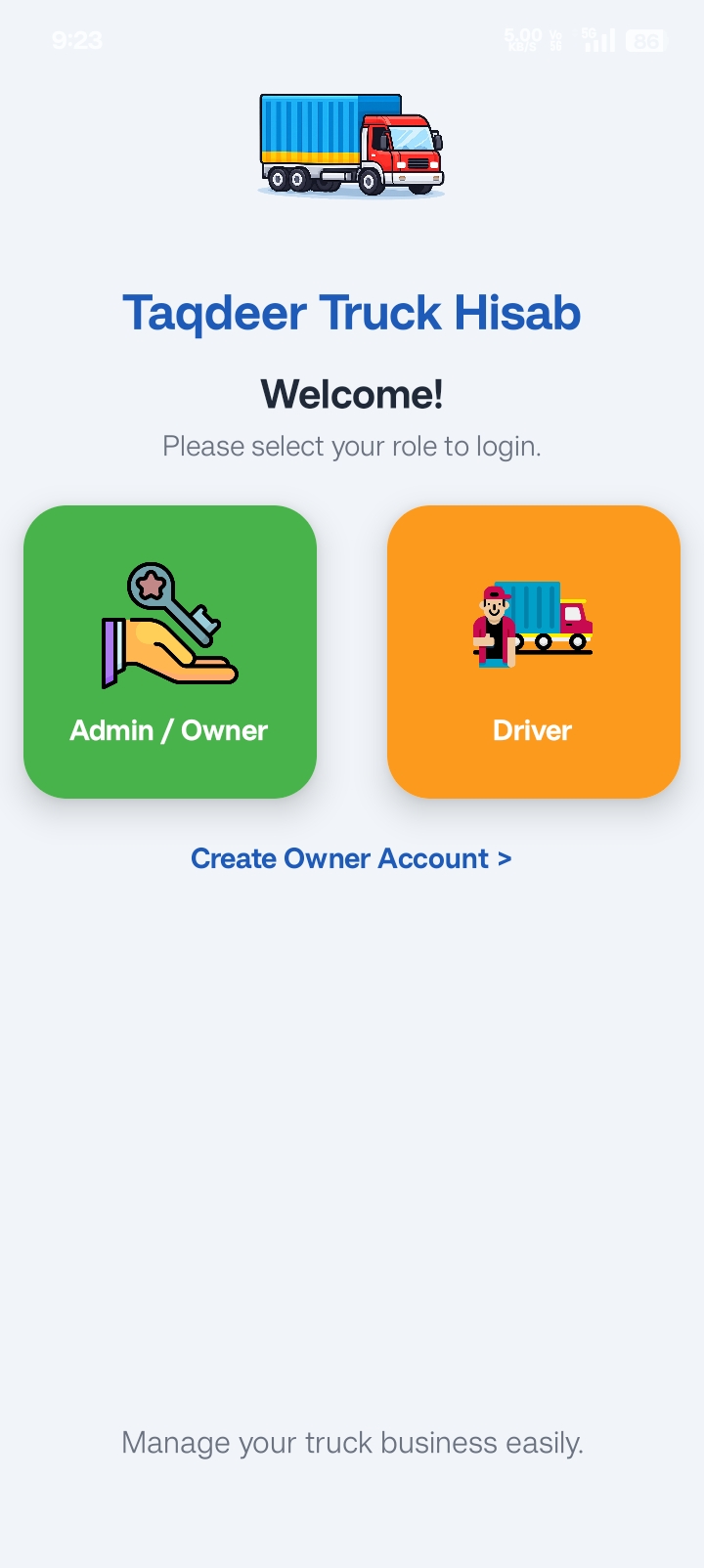The width and height of the screenshot is (704, 1568).
Task: Click the star-shaped key on the green card
Action: tap(152, 584)
